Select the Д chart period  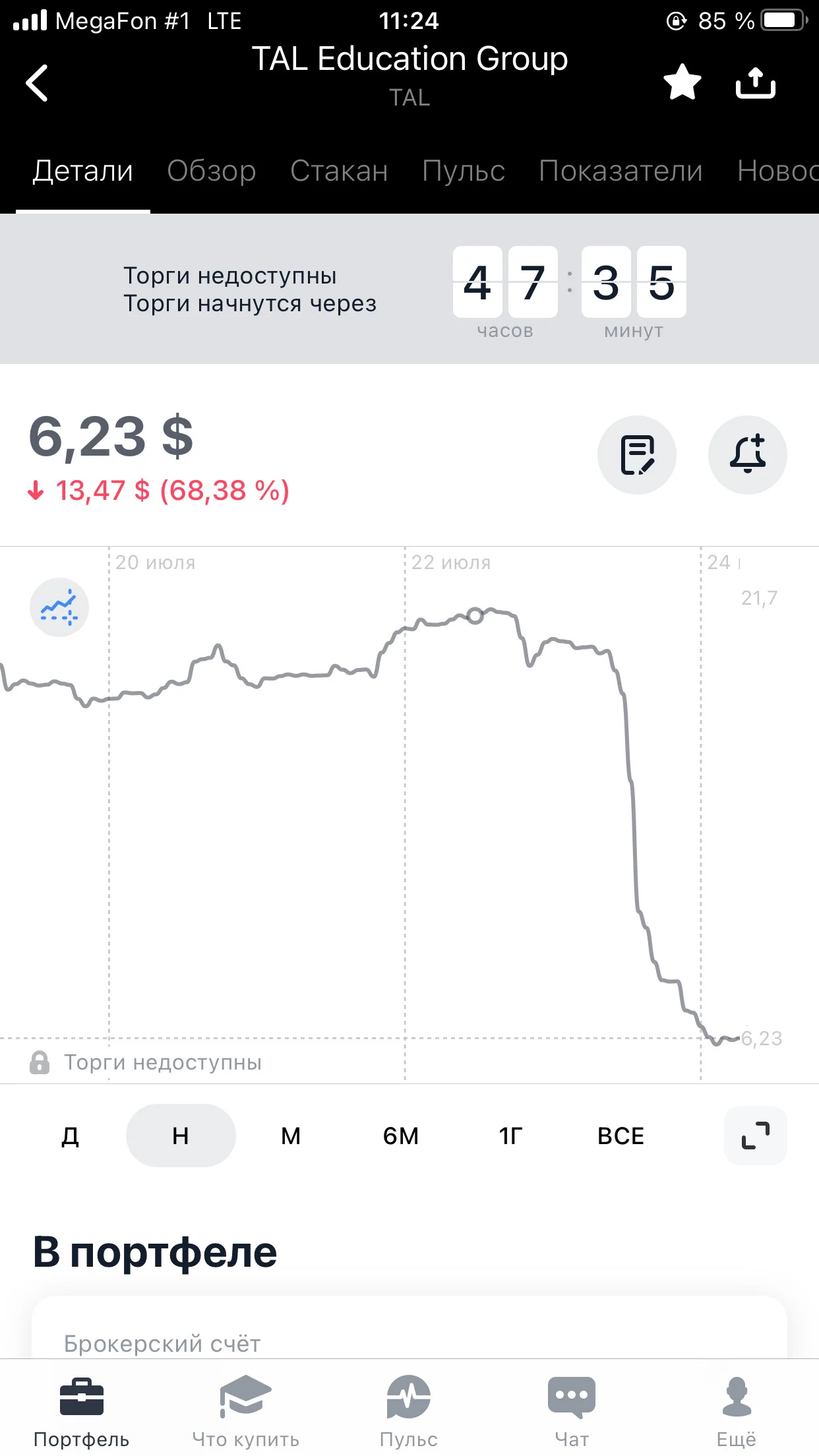pyautogui.click(x=70, y=1136)
